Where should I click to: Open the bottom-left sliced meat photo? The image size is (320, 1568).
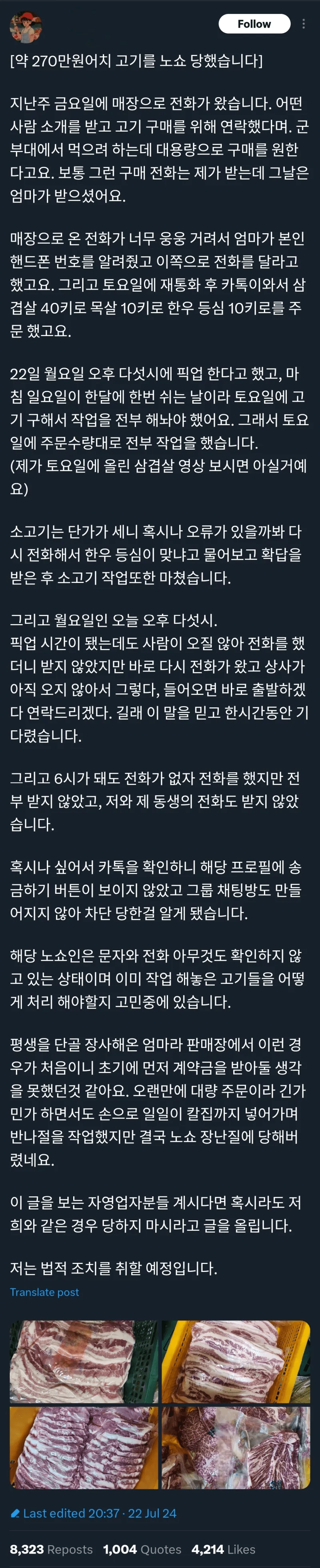pyautogui.click(x=84, y=1447)
